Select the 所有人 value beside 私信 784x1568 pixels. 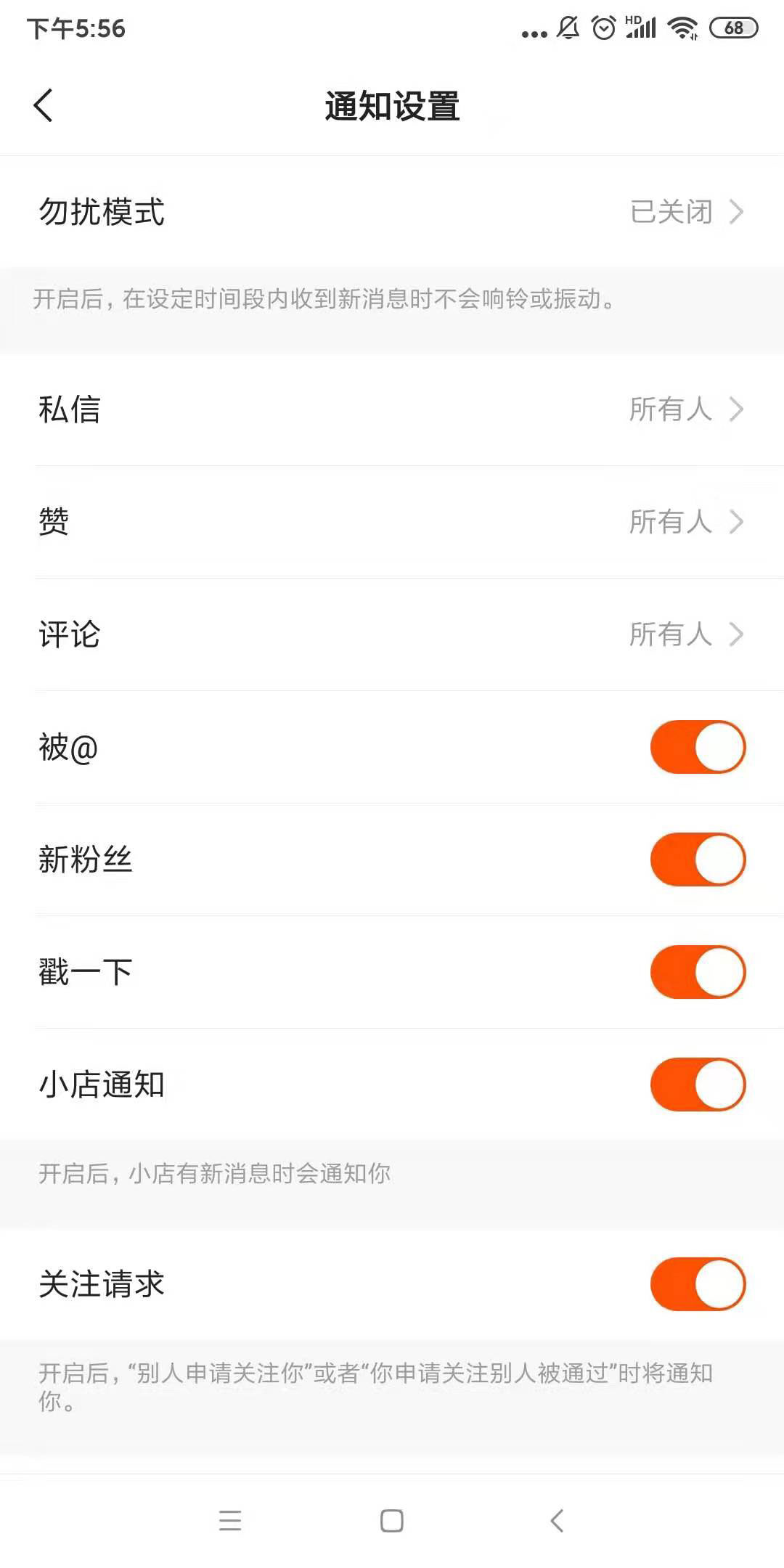tap(669, 410)
